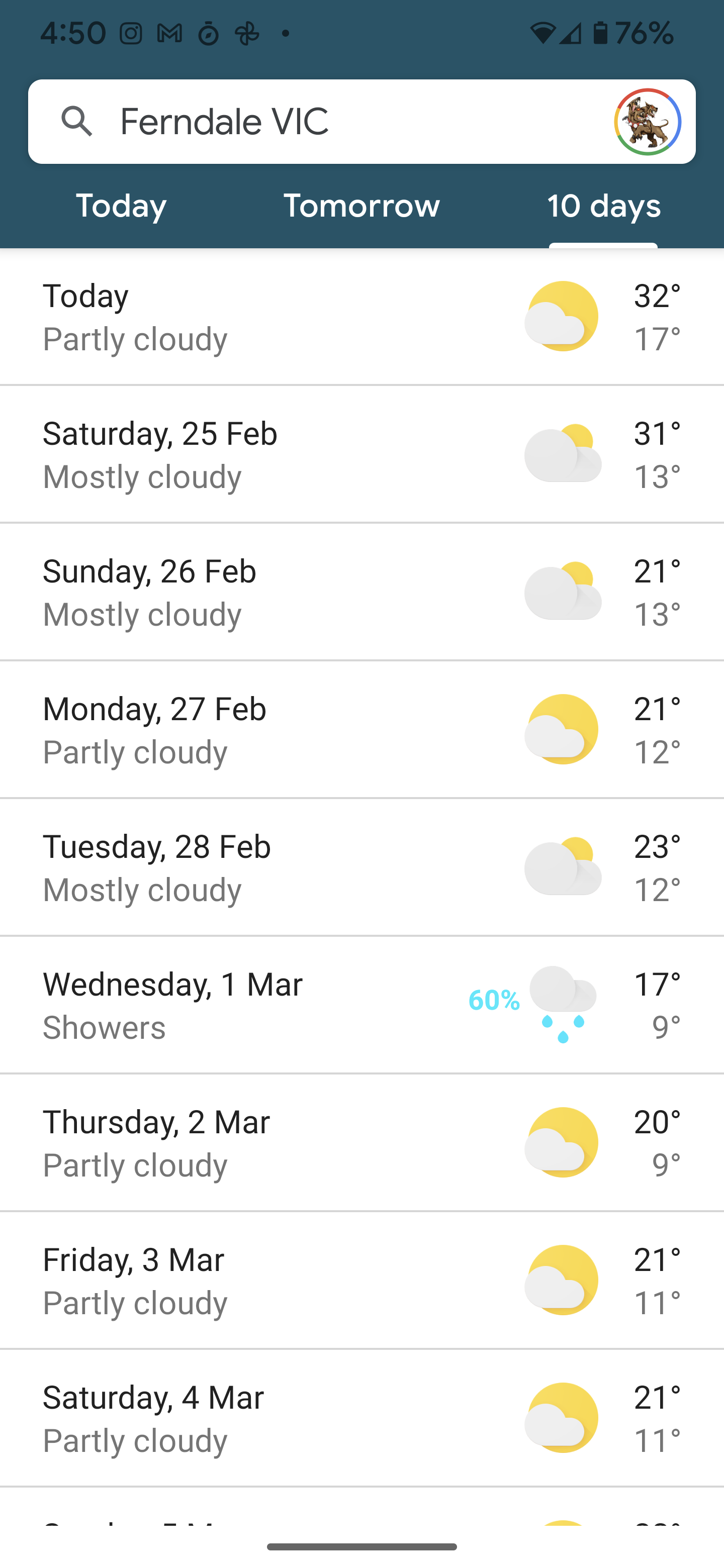Open the account profile avatar
724x1568 pixels.
pyautogui.click(x=647, y=122)
